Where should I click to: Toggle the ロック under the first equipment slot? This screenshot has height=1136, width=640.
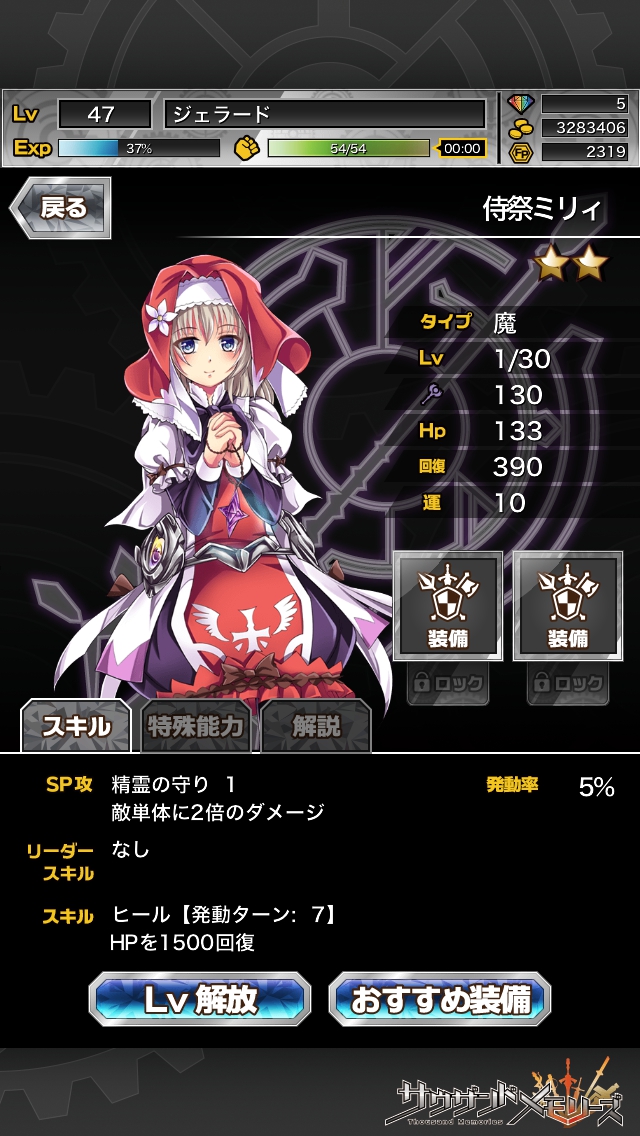tap(447, 684)
